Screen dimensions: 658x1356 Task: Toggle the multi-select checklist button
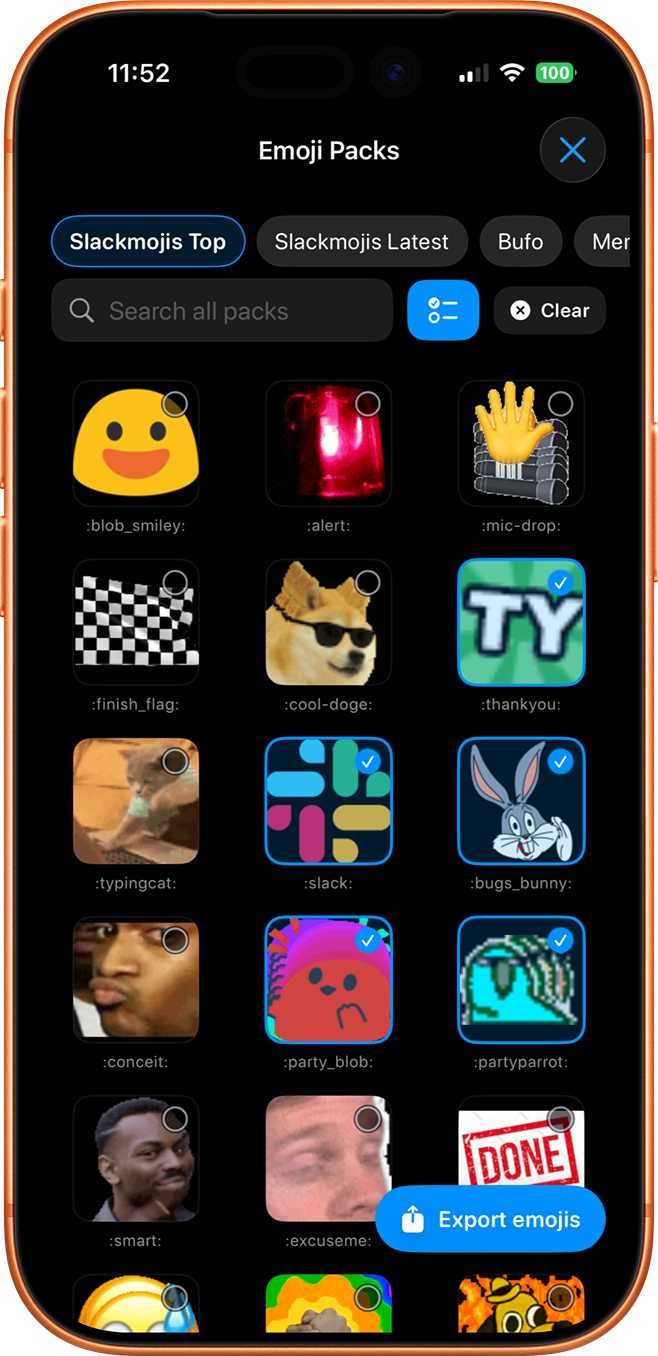point(443,311)
